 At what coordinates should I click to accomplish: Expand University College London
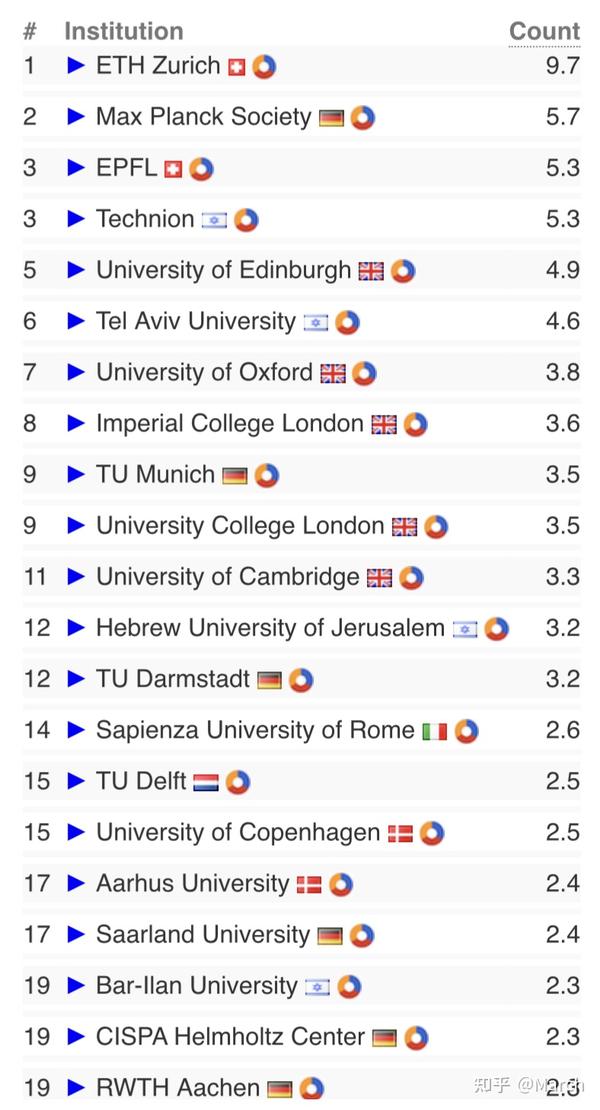pos(76,526)
